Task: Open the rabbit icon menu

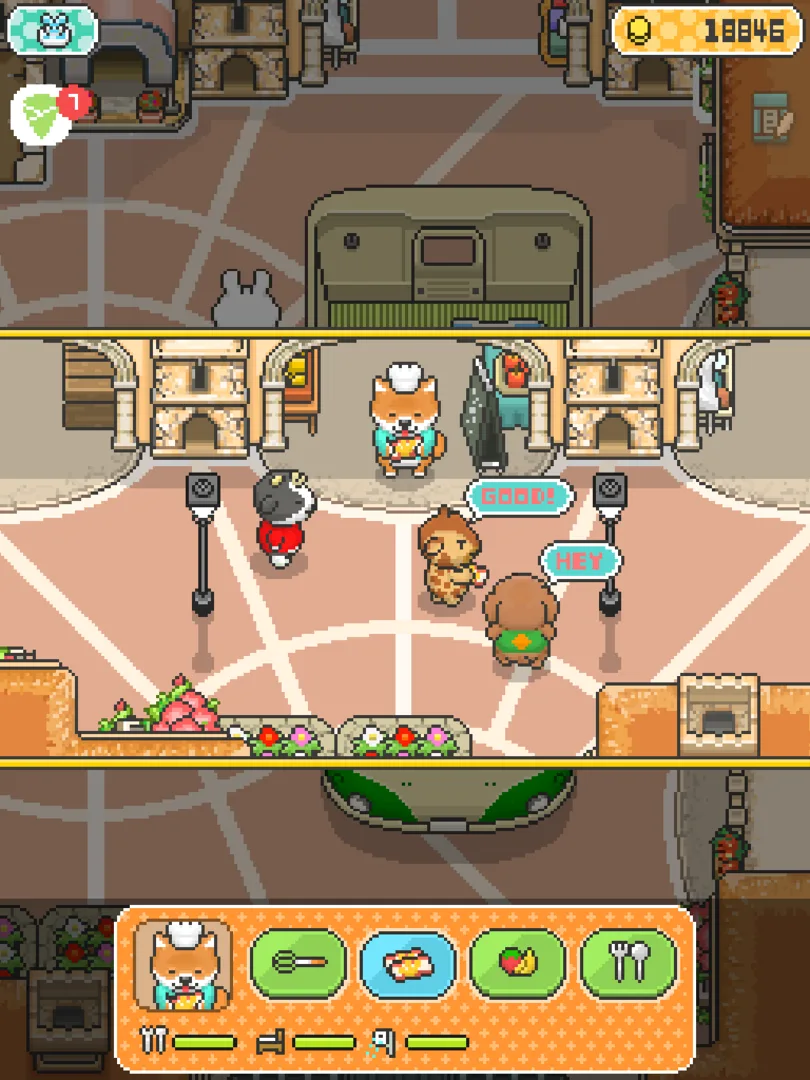Action: [52, 30]
